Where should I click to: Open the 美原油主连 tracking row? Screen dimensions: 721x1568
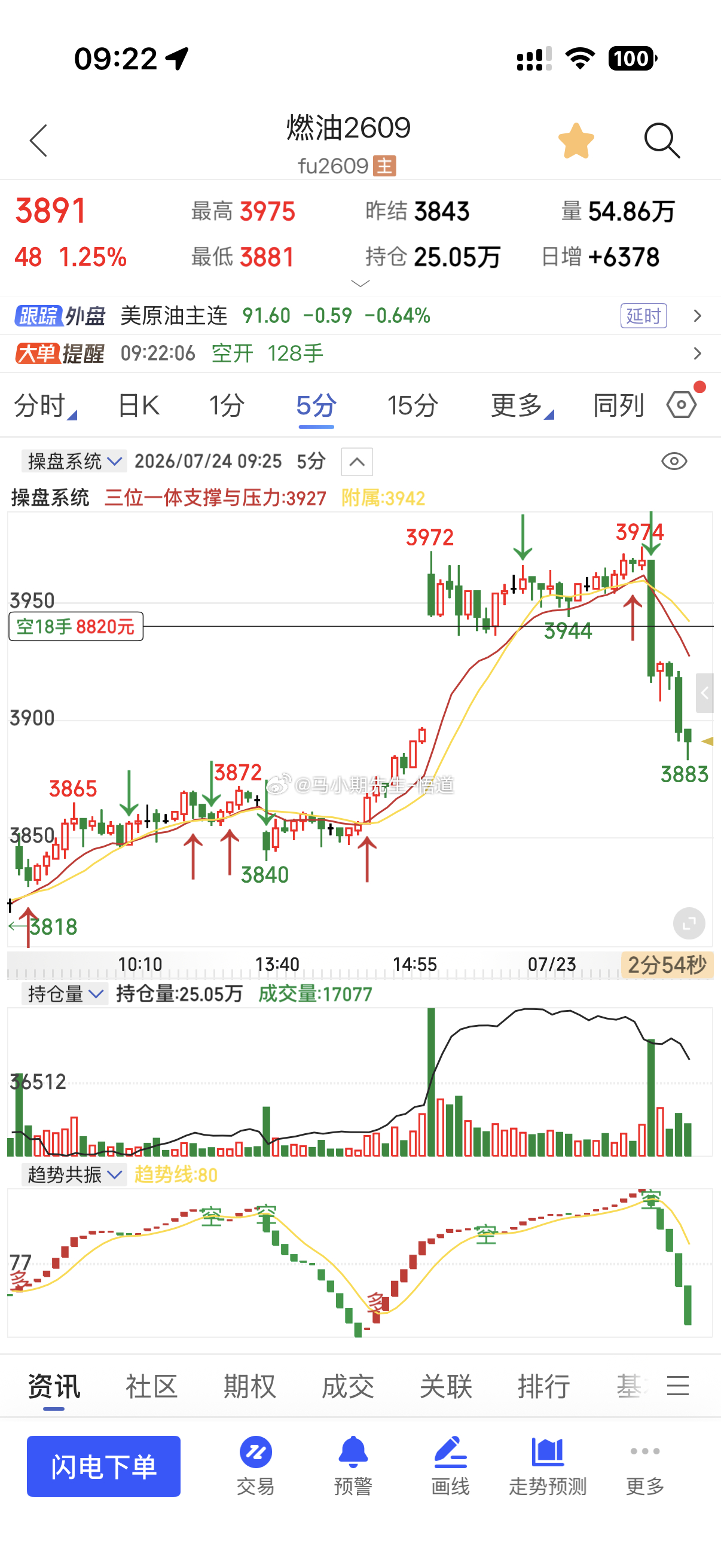(x=360, y=315)
